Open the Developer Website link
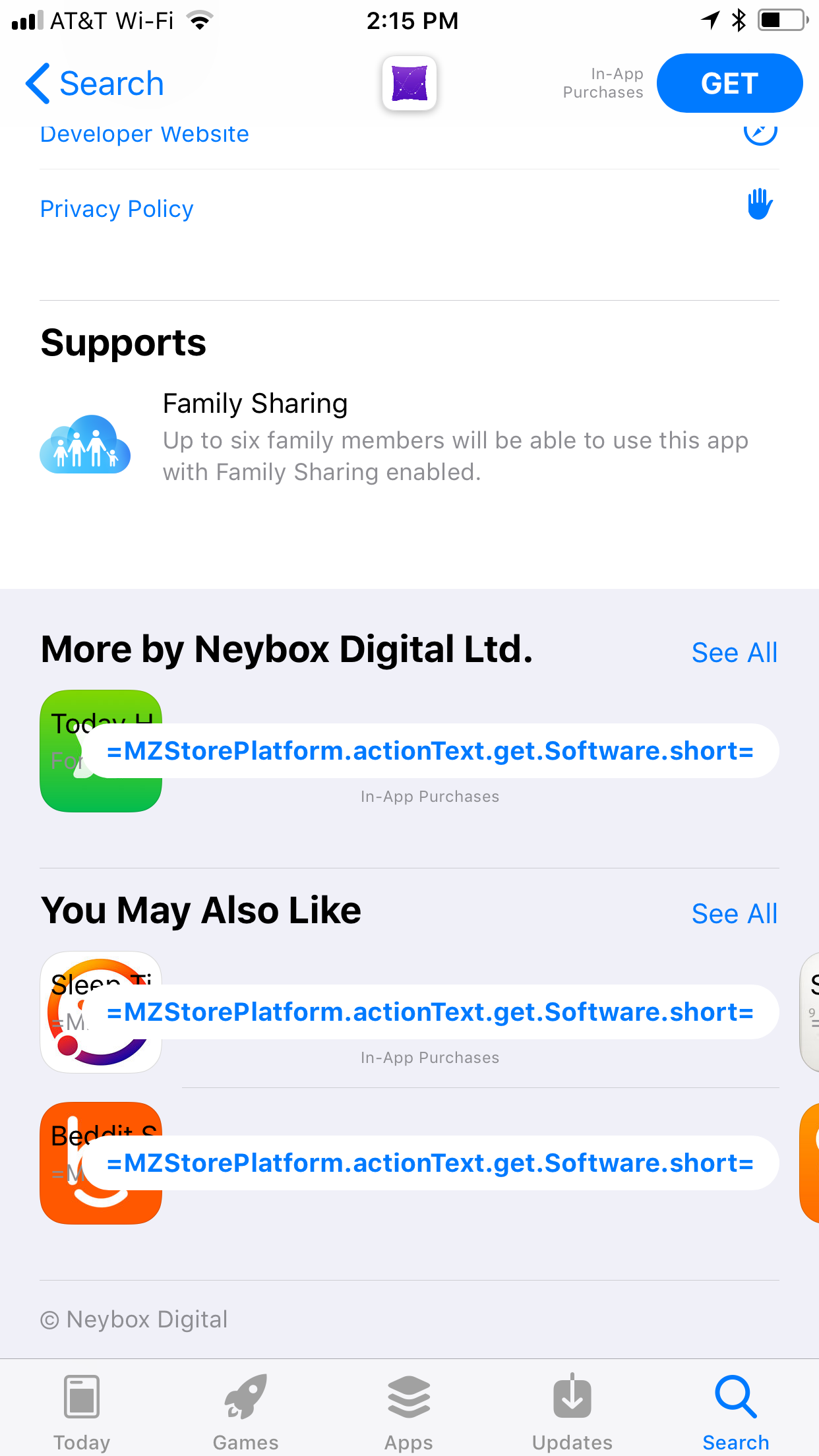819x1456 pixels. (144, 134)
